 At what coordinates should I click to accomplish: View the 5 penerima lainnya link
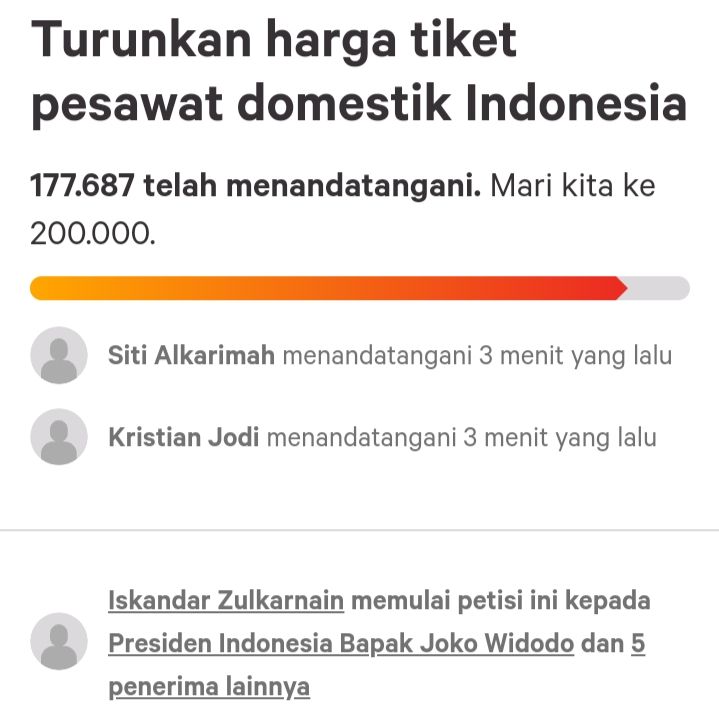pyautogui.click(x=209, y=686)
